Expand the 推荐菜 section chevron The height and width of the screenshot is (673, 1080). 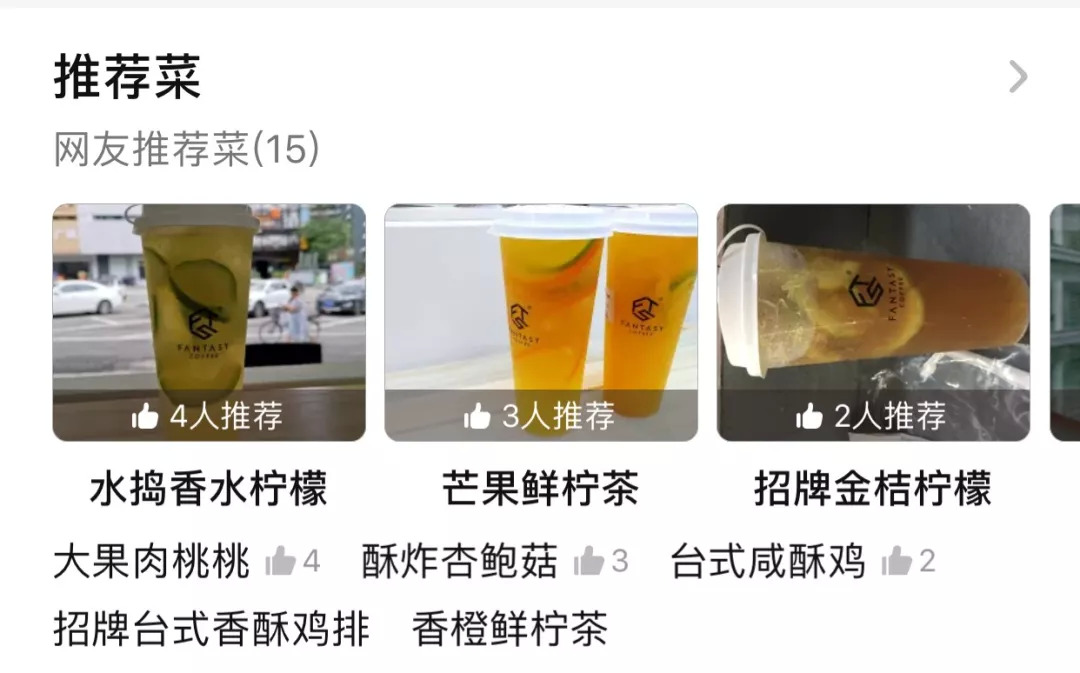1017,77
